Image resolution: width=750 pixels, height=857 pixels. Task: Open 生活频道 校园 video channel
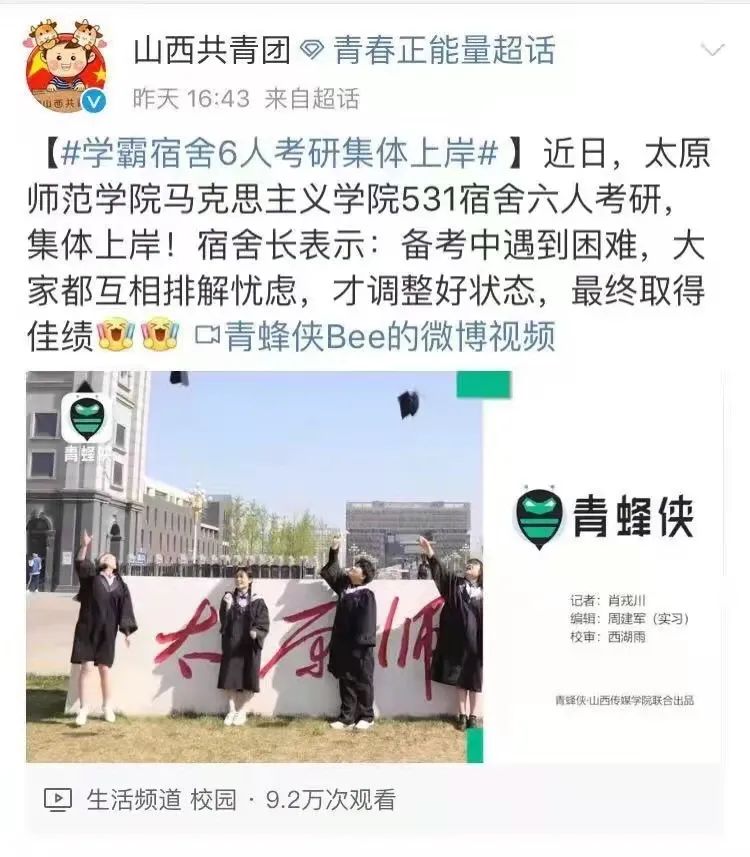[162, 799]
